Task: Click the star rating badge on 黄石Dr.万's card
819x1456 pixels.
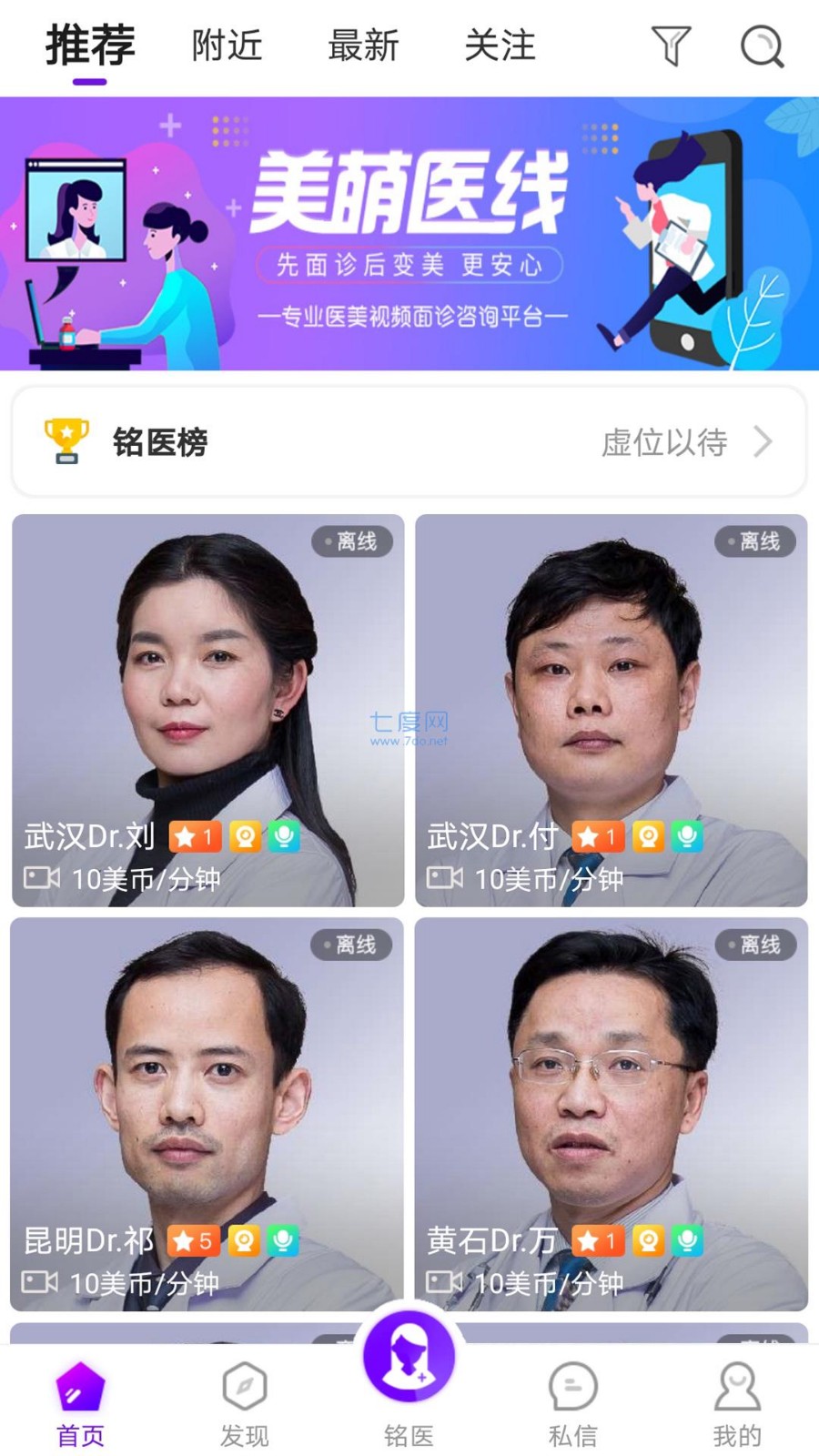Action: tap(597, 1239)
